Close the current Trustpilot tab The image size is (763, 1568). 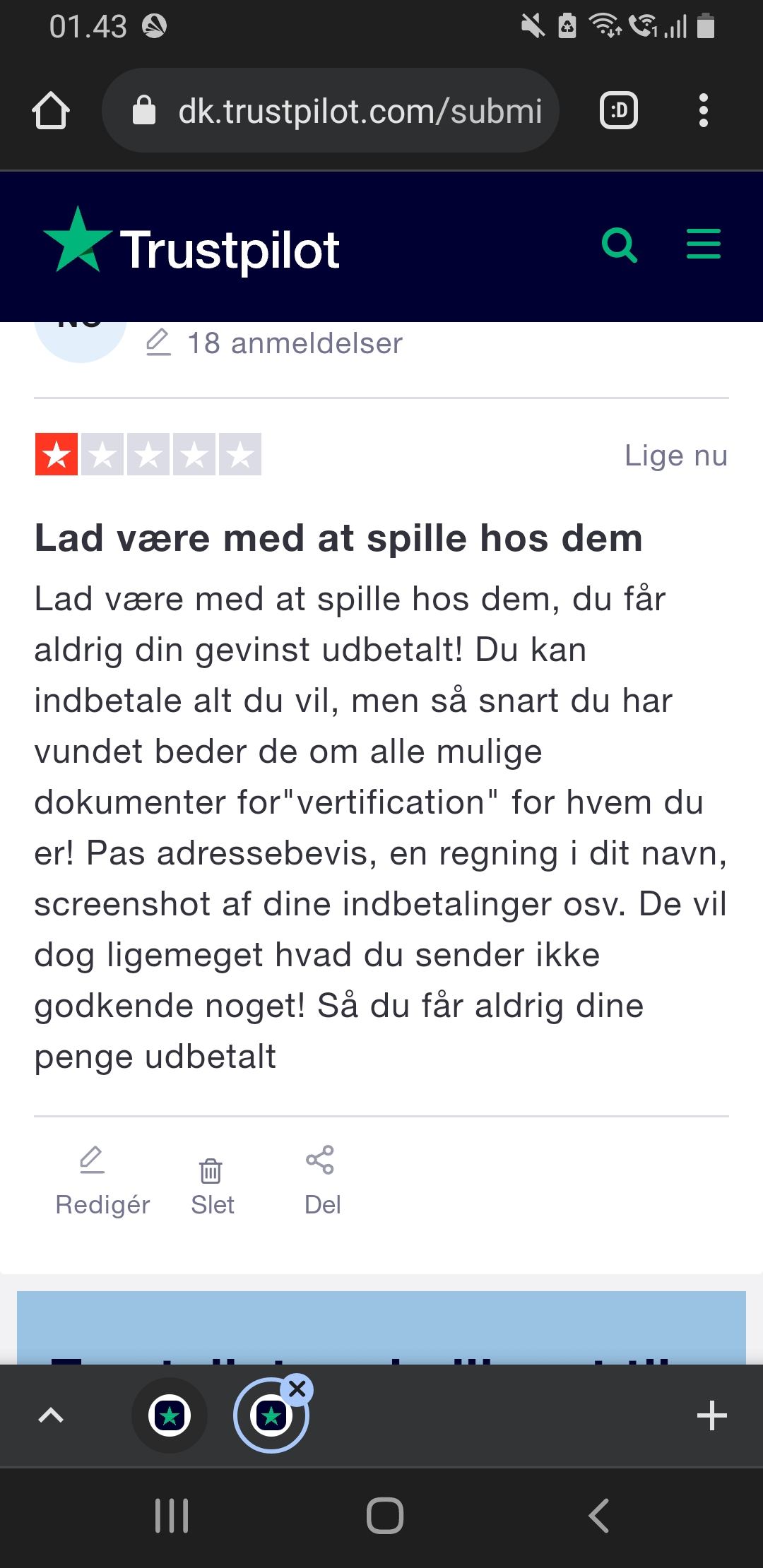point(297,1388)
